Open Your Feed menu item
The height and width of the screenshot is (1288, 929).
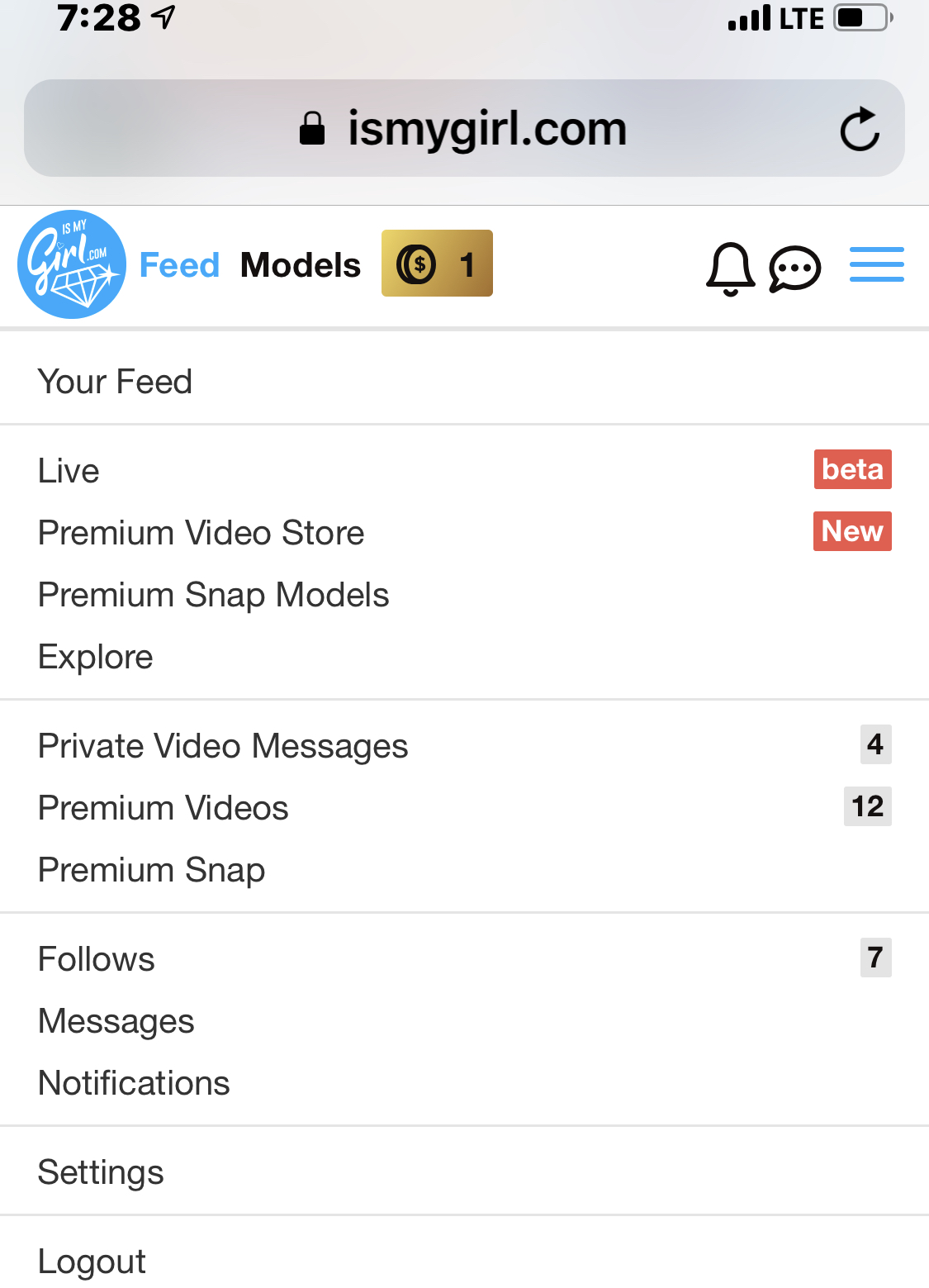[115, 382]
